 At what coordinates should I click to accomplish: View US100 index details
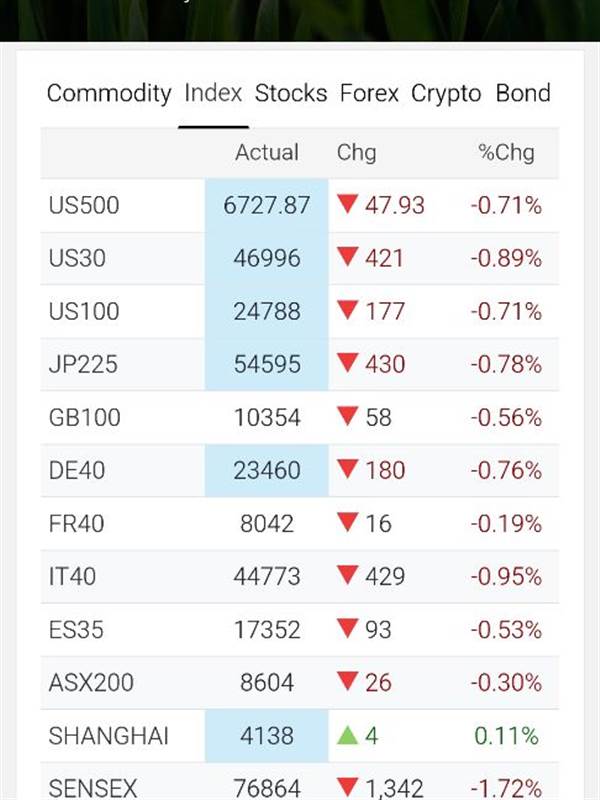coord(84,312)
